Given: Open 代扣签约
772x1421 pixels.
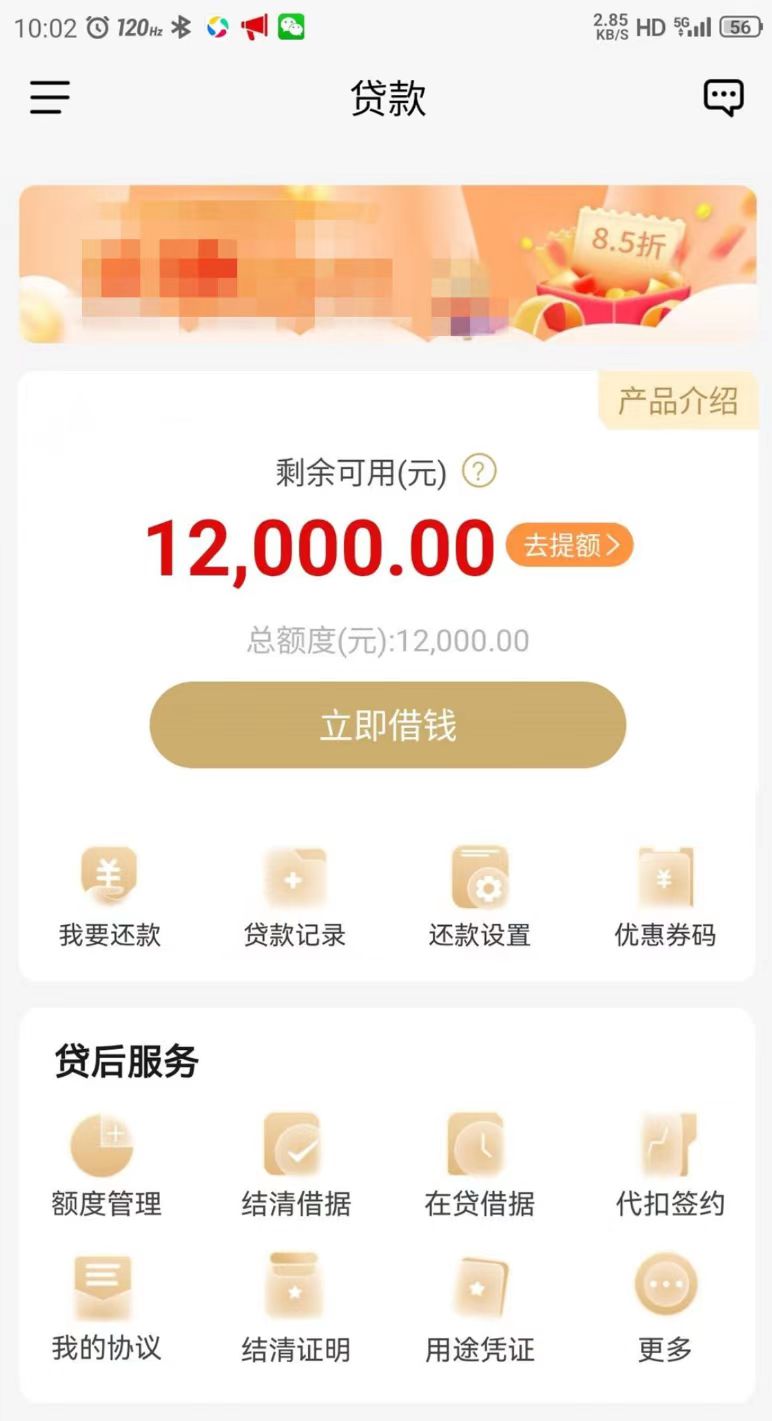Looking at the screenshot, I should pos(670,1165).
